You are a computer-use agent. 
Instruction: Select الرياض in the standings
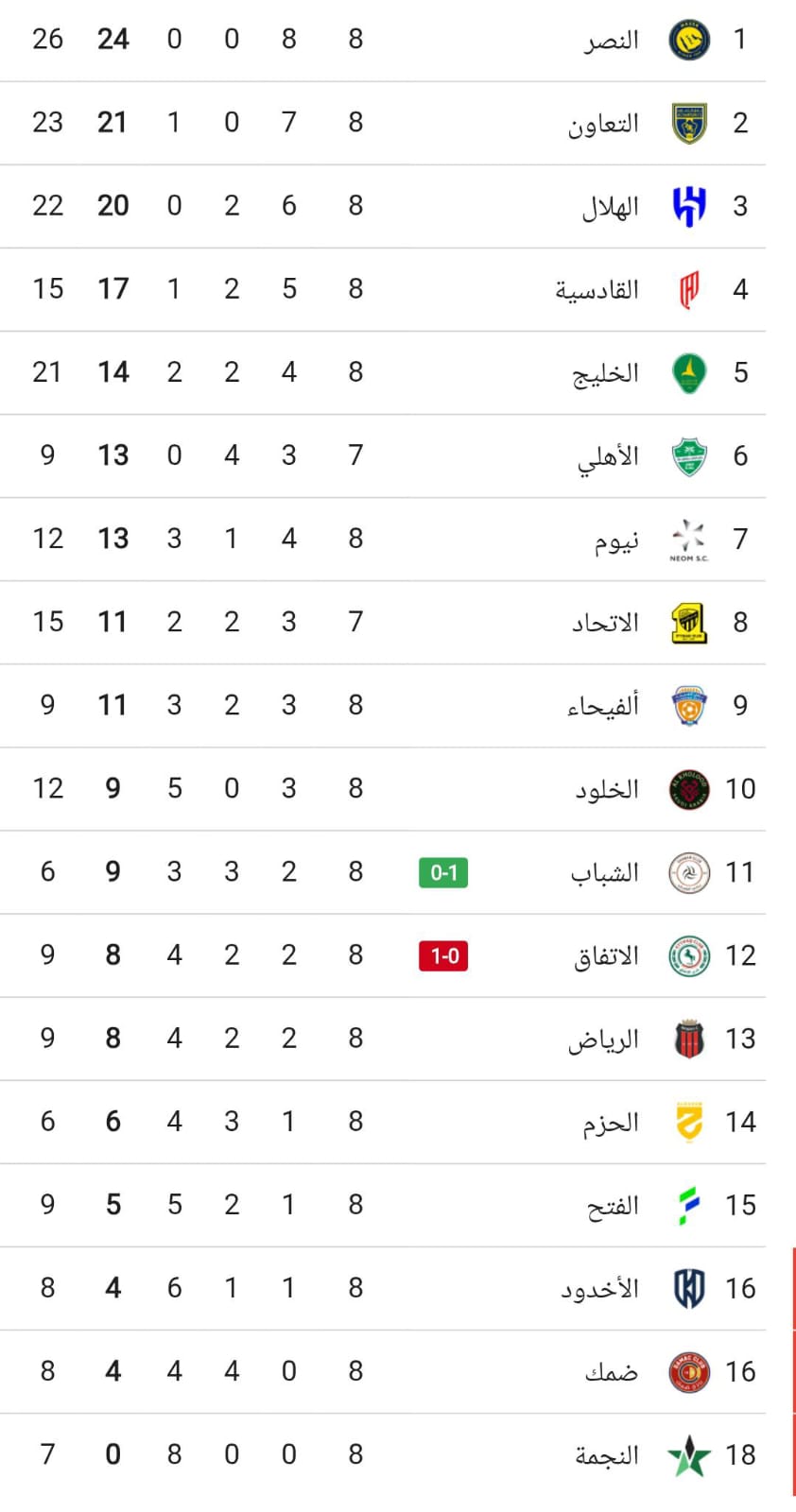[x=603, y=1039]
